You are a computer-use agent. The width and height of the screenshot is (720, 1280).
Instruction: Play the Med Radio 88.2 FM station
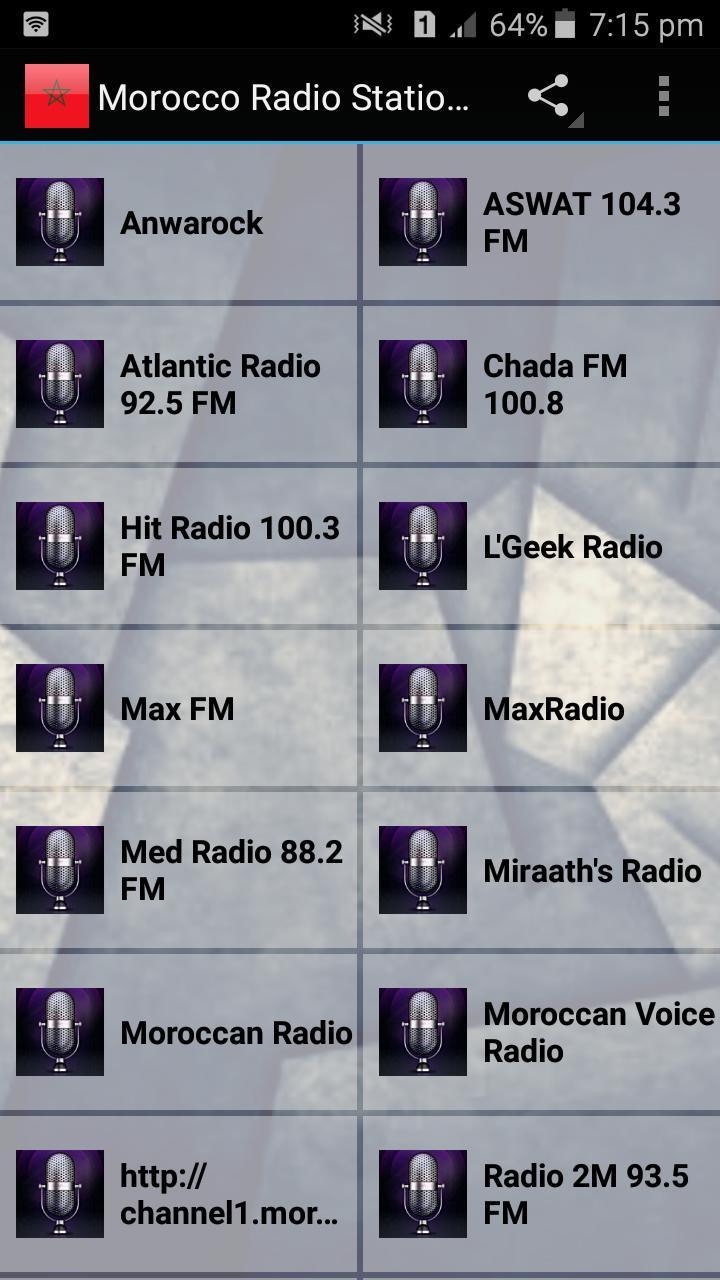[x=180, y=870]
